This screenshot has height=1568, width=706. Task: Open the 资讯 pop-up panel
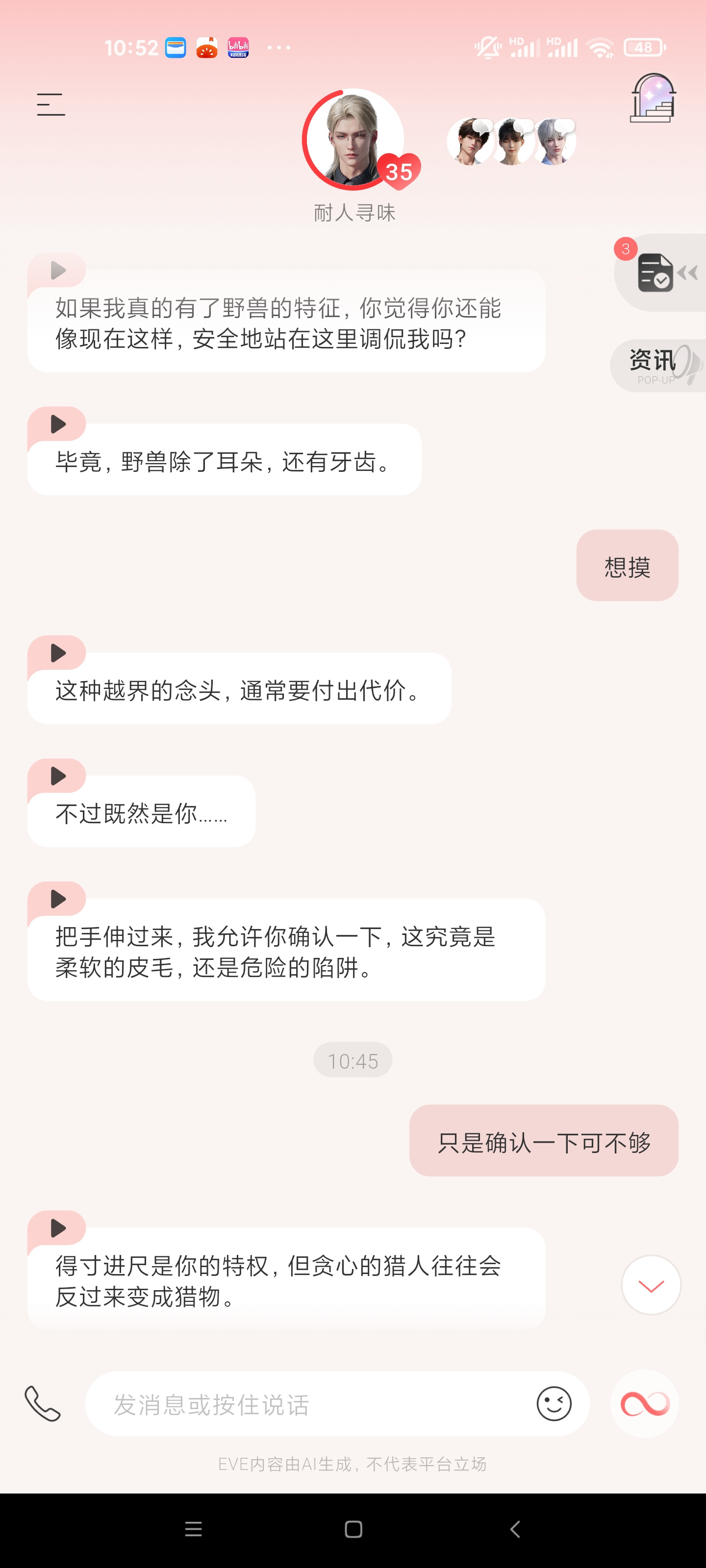(658, 365)
